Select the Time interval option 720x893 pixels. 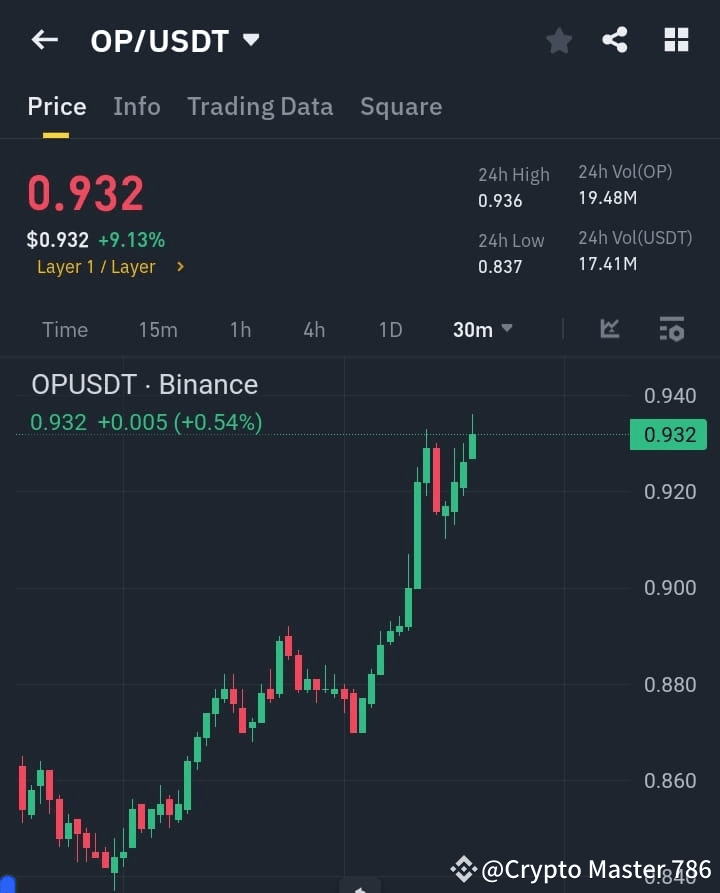click(64, 329)
